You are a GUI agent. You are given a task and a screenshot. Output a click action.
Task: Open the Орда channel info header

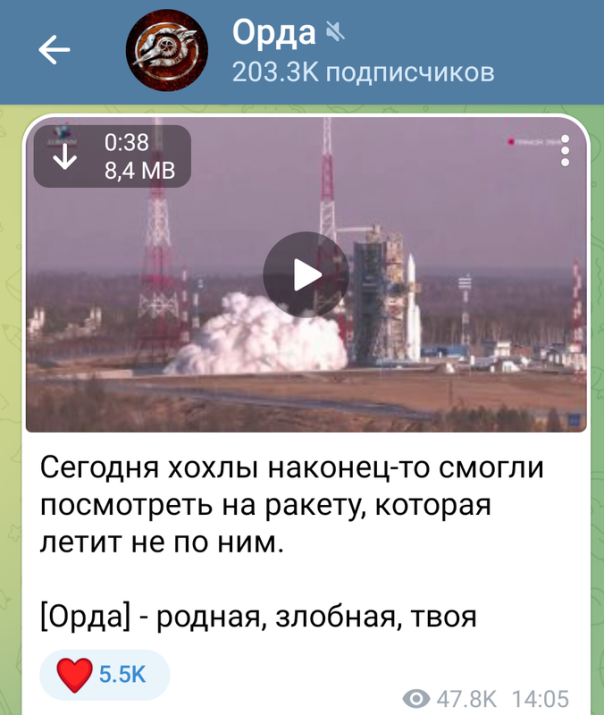tap(360, 52)
